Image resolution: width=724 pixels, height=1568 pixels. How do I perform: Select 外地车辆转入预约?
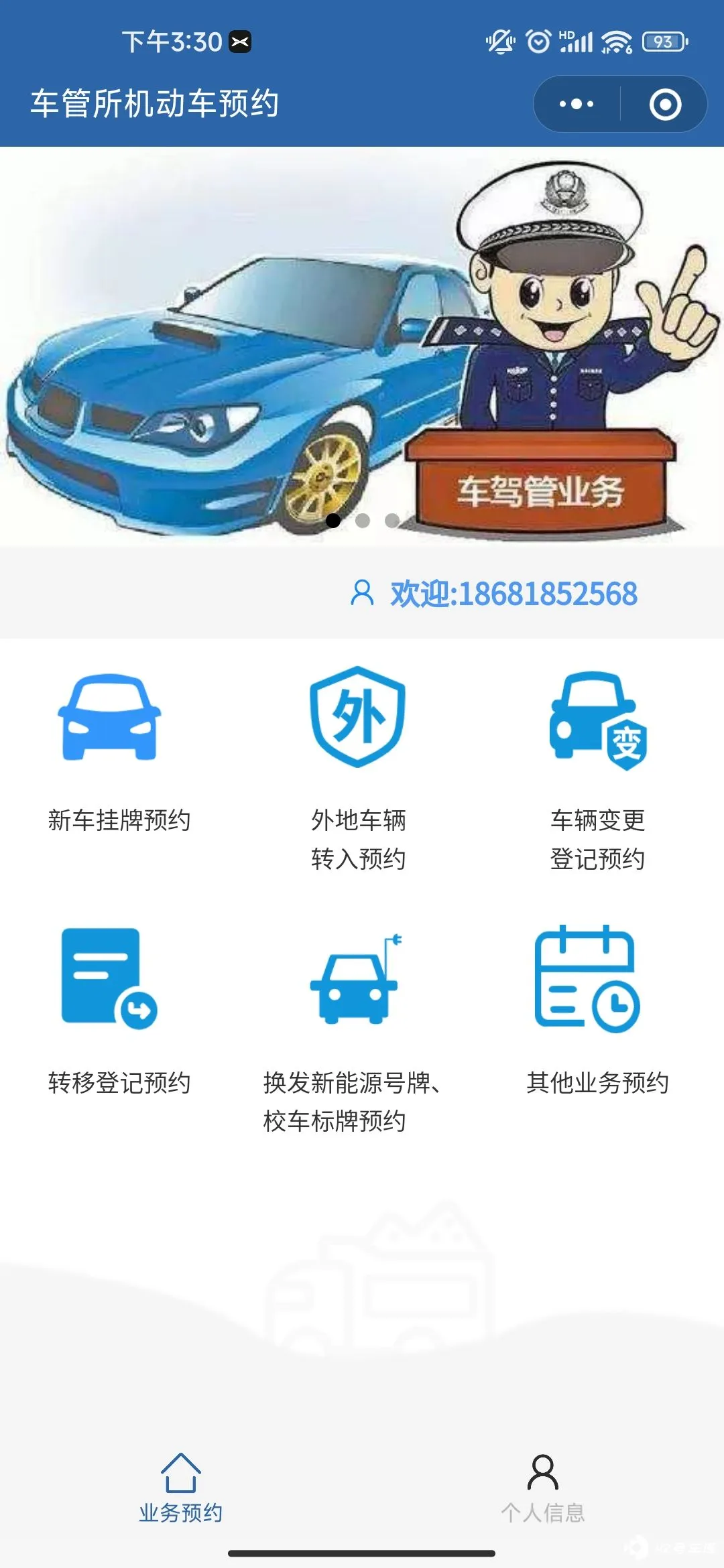pyautogui.click(x=358, y=764)
